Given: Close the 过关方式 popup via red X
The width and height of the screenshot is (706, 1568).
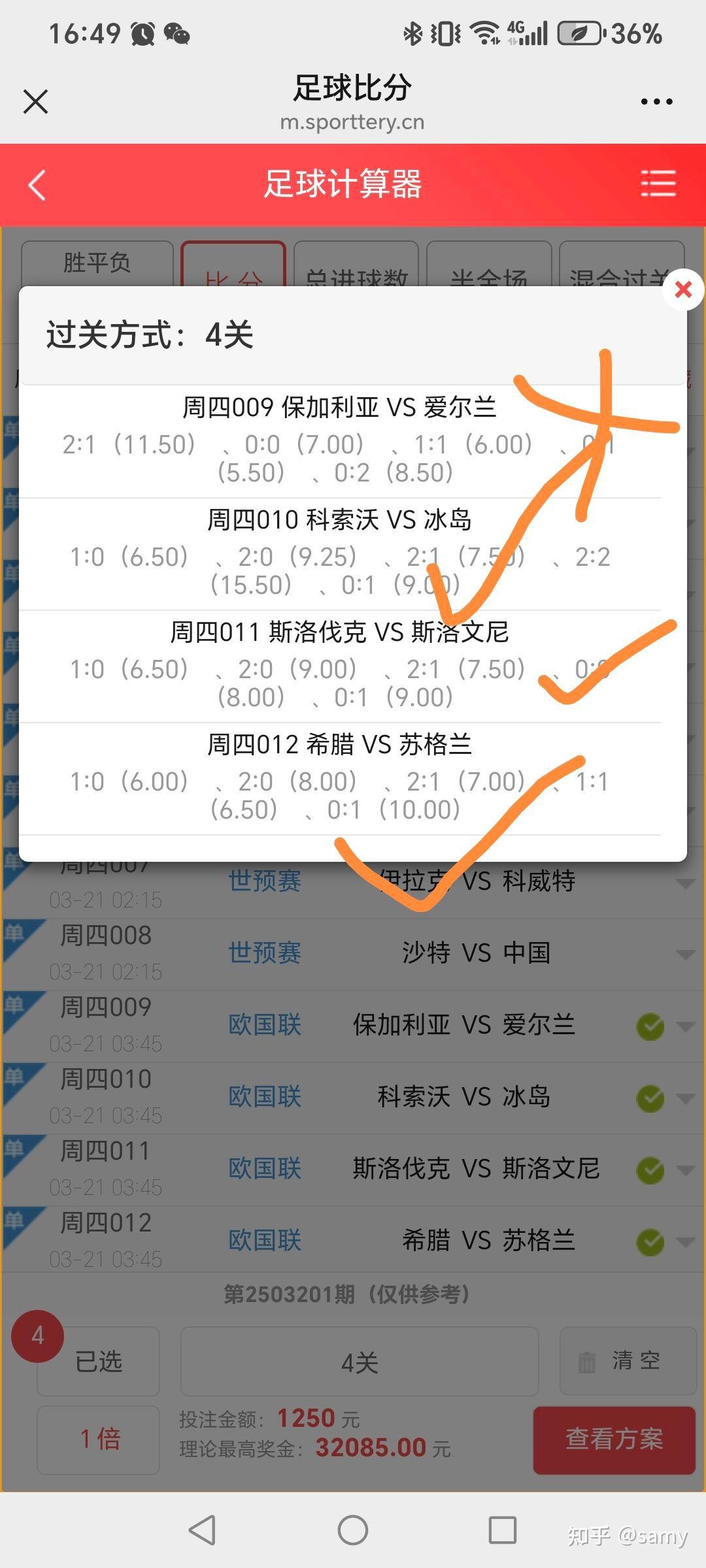Looking at the screenshot, I should click(x=682, y=289).
